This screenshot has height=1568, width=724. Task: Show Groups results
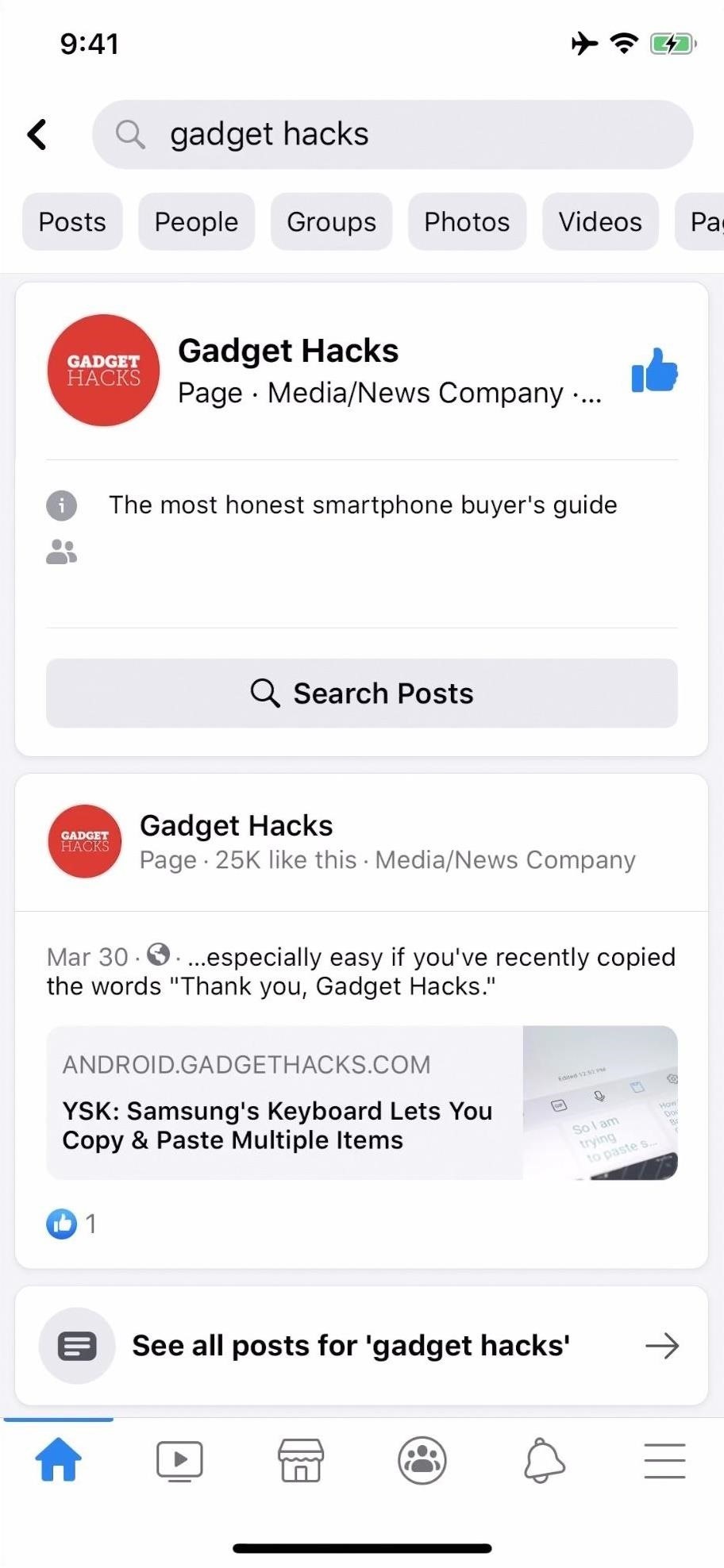click(x=331, y=221)
